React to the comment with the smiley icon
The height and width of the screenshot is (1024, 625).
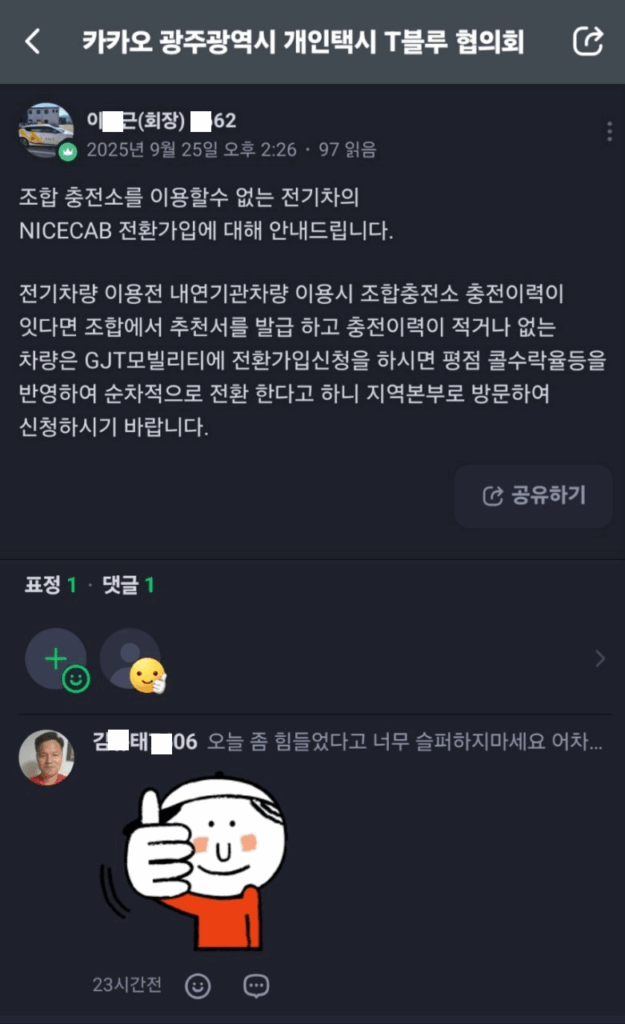pos(198,985)
